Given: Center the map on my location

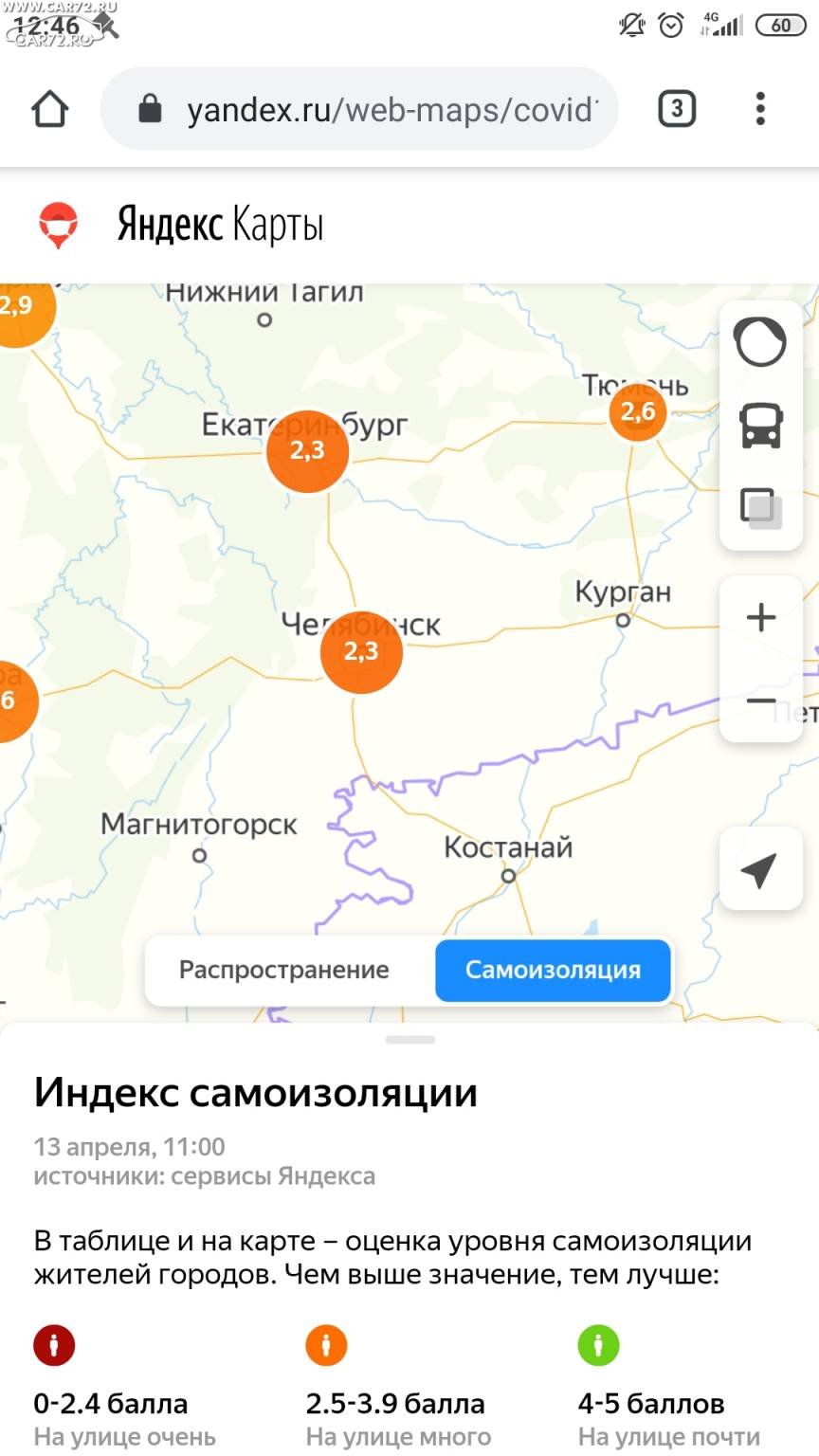Looking at the screenshot, I should [x=761, y=869].
